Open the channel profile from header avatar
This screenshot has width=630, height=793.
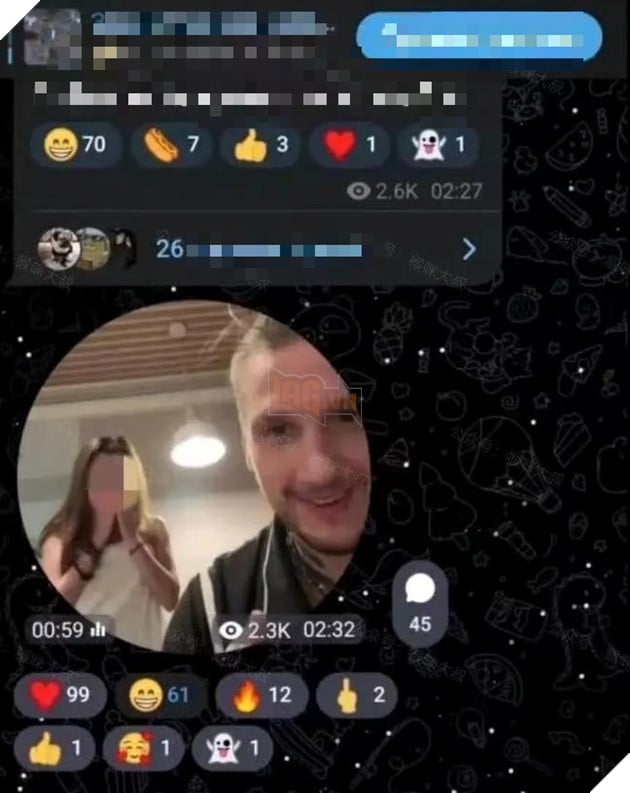(51, 38)
